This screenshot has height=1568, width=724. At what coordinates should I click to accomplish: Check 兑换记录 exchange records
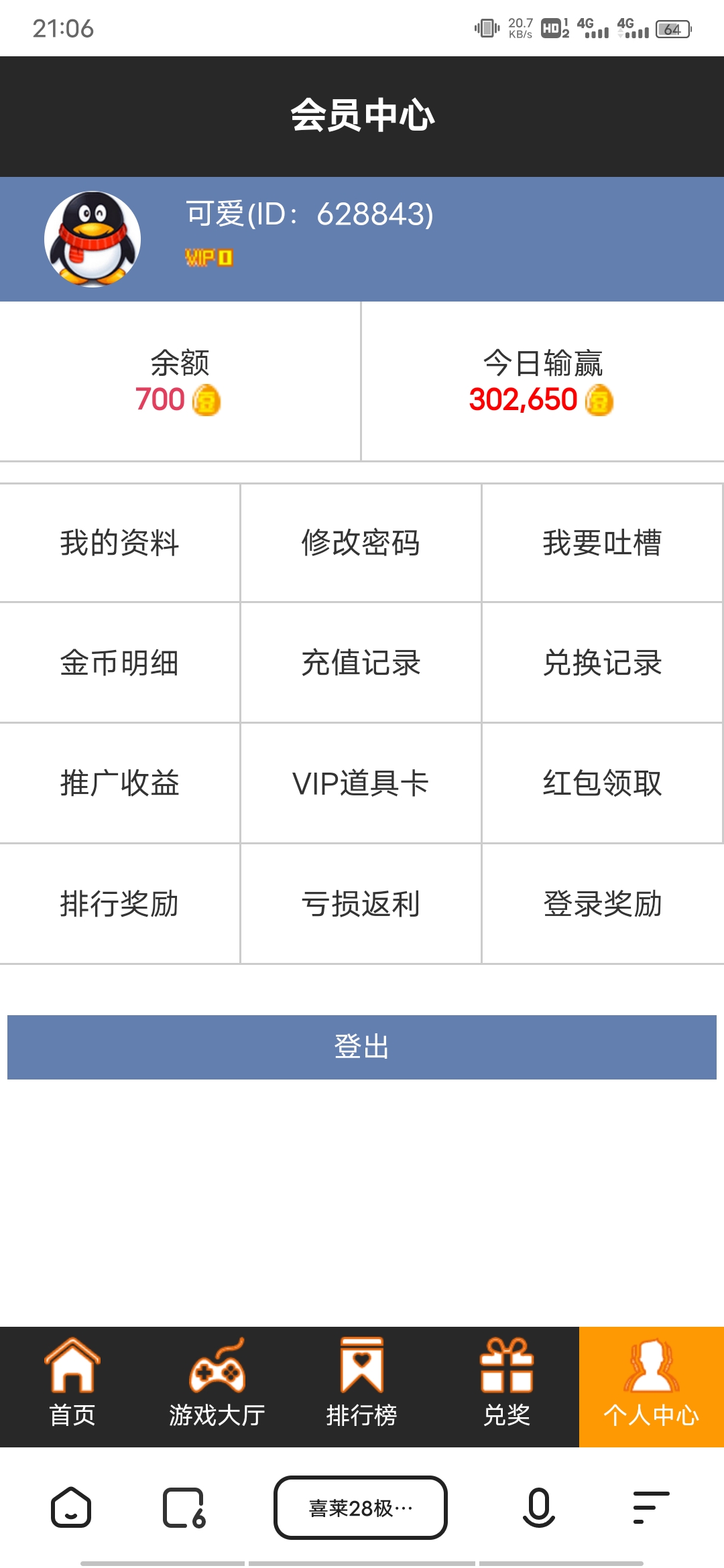pyautogui.click(x=602, y=663)
